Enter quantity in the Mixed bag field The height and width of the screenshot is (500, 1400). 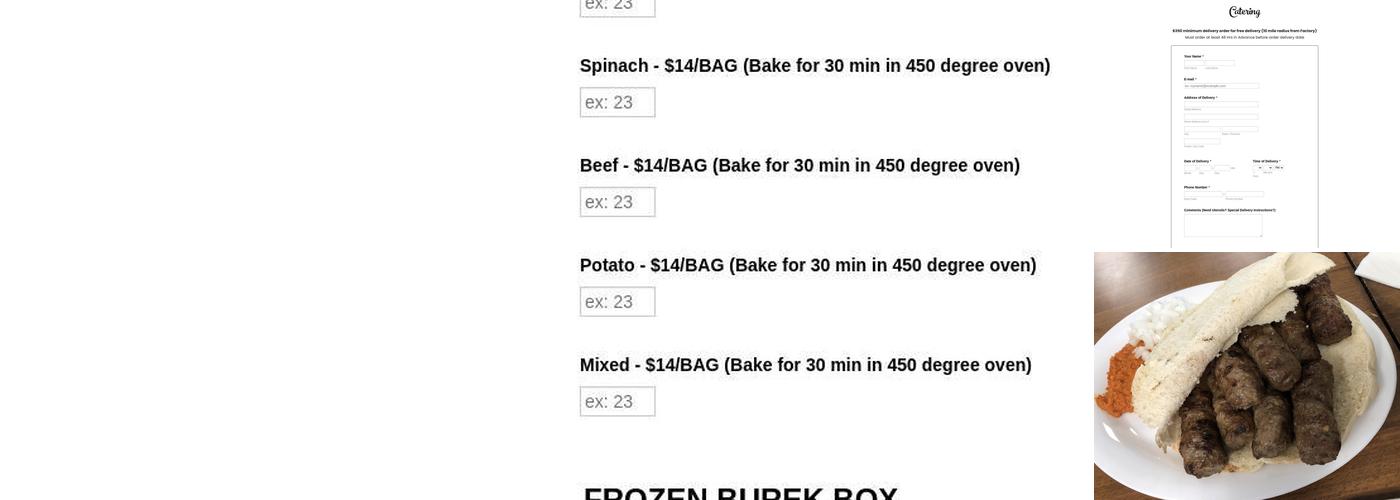(617, 402)
